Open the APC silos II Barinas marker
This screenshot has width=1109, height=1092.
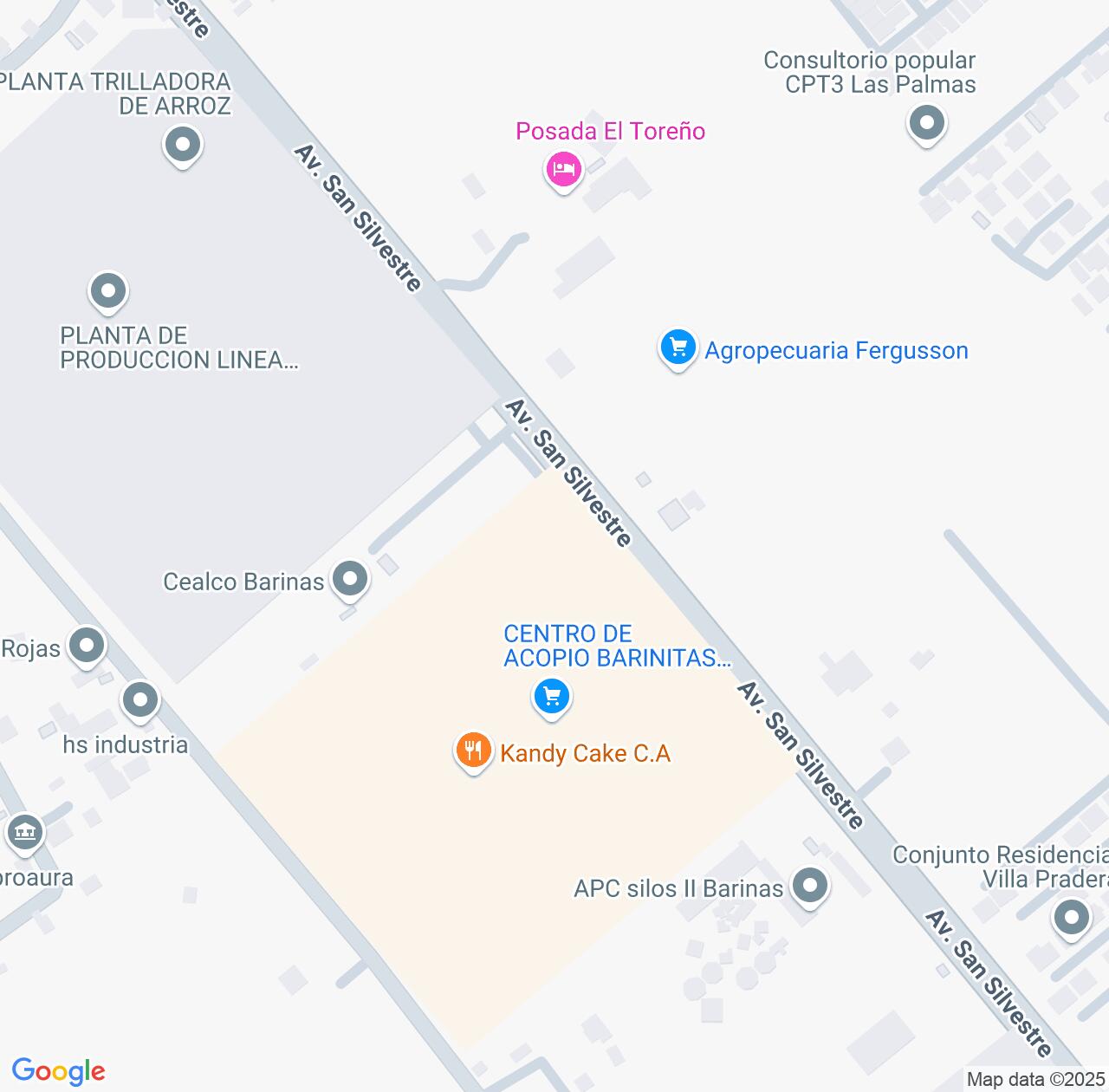(810, 886)
